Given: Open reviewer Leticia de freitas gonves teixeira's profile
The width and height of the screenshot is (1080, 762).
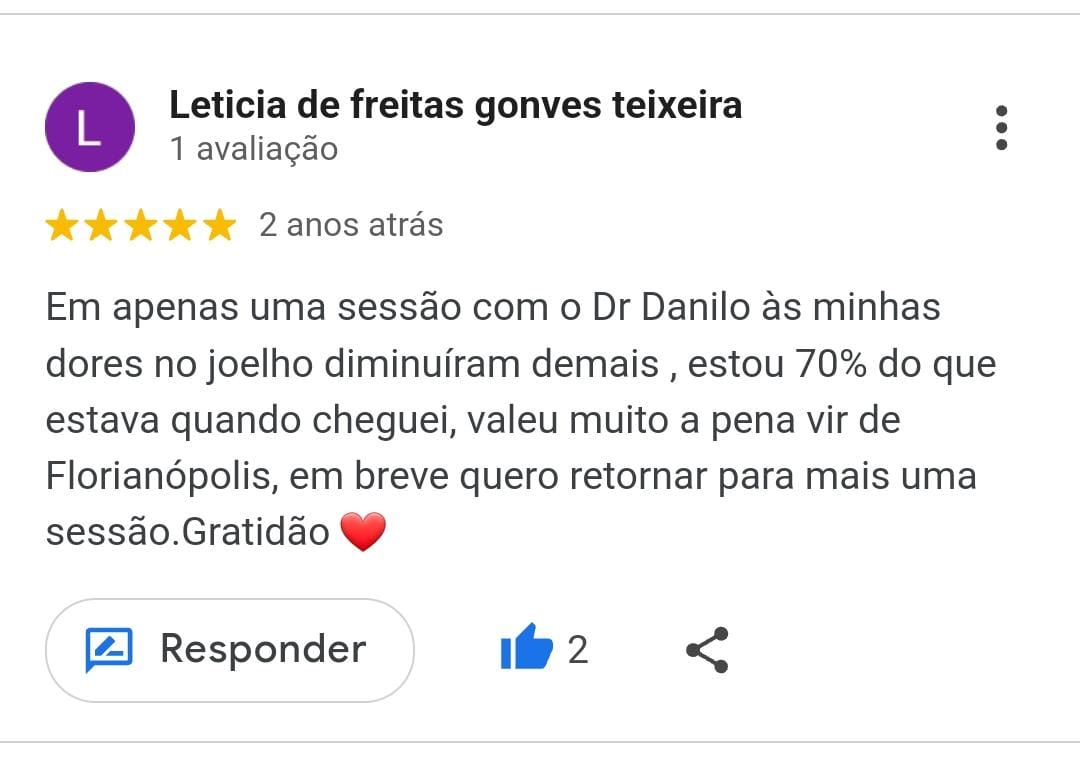Looking at the screenshot, I should pos(455,105).
